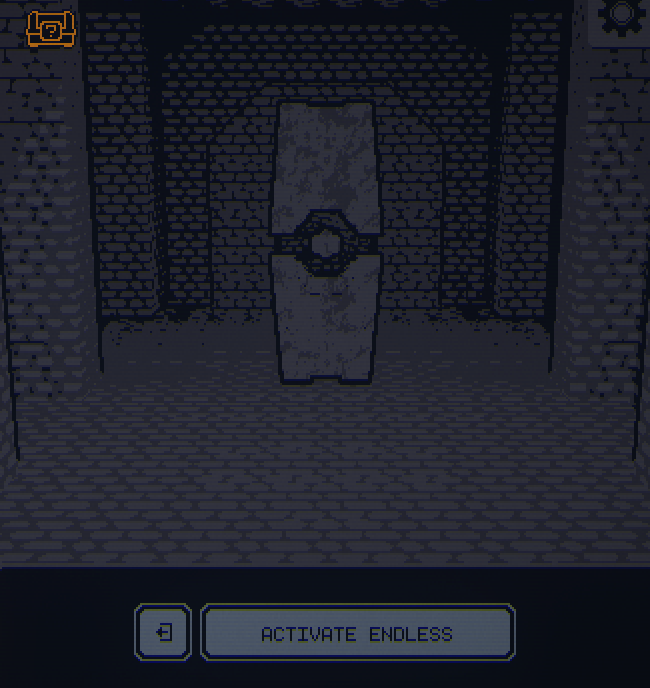
Task: Exit the dungeon via the door icon
Action: click(164, 633)
